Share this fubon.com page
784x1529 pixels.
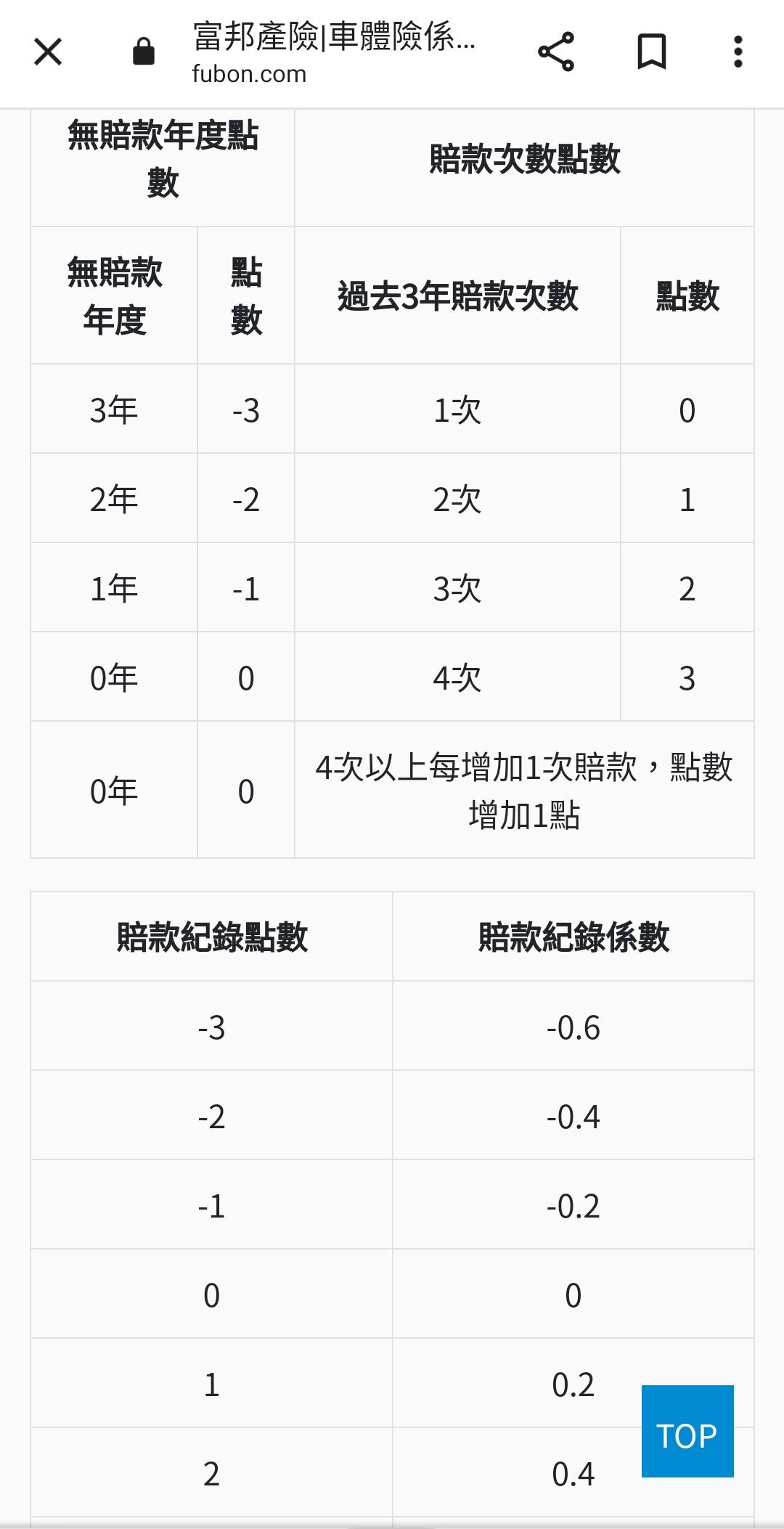click(556, 52)
